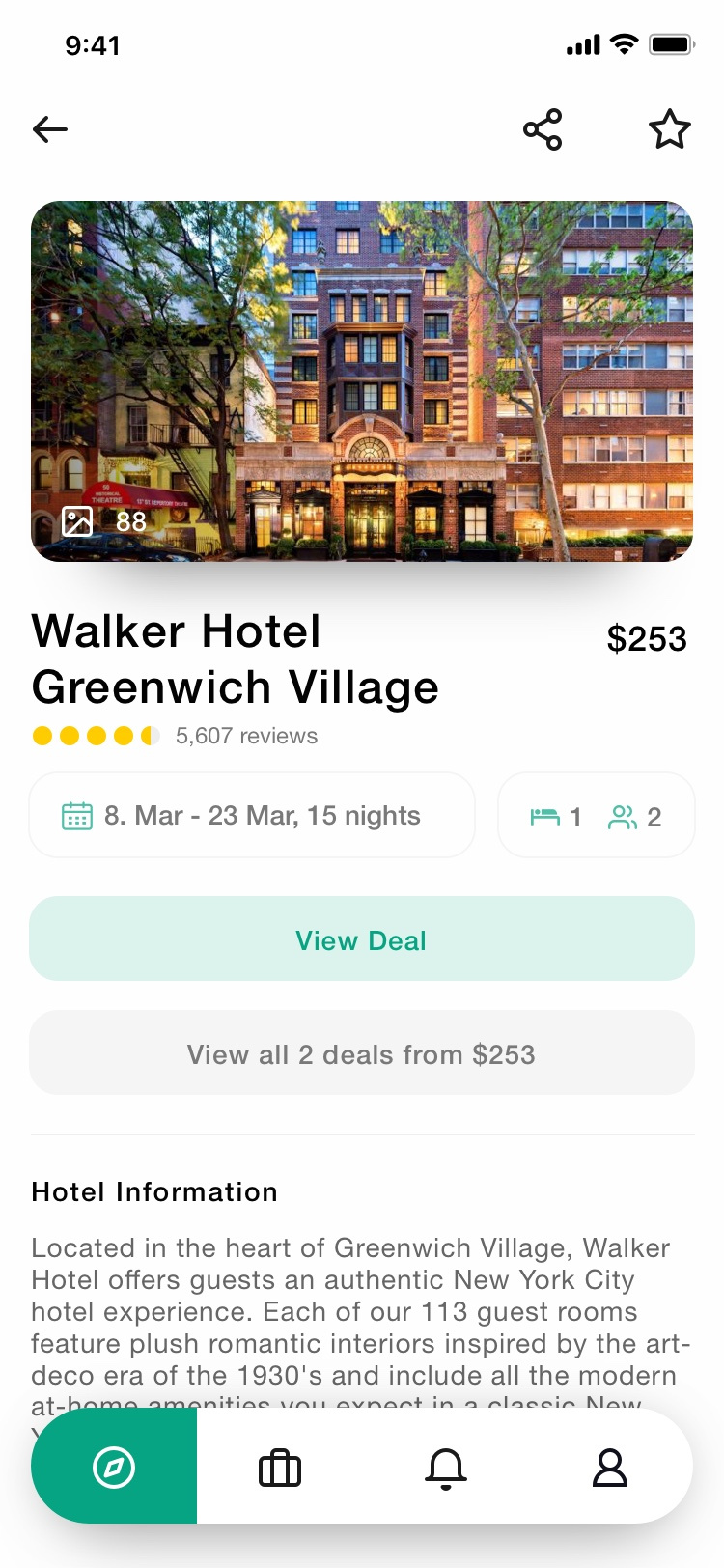Favorite the hotel with the star icon
This screenshot has height=1568, width=724.
click(669, 129)
